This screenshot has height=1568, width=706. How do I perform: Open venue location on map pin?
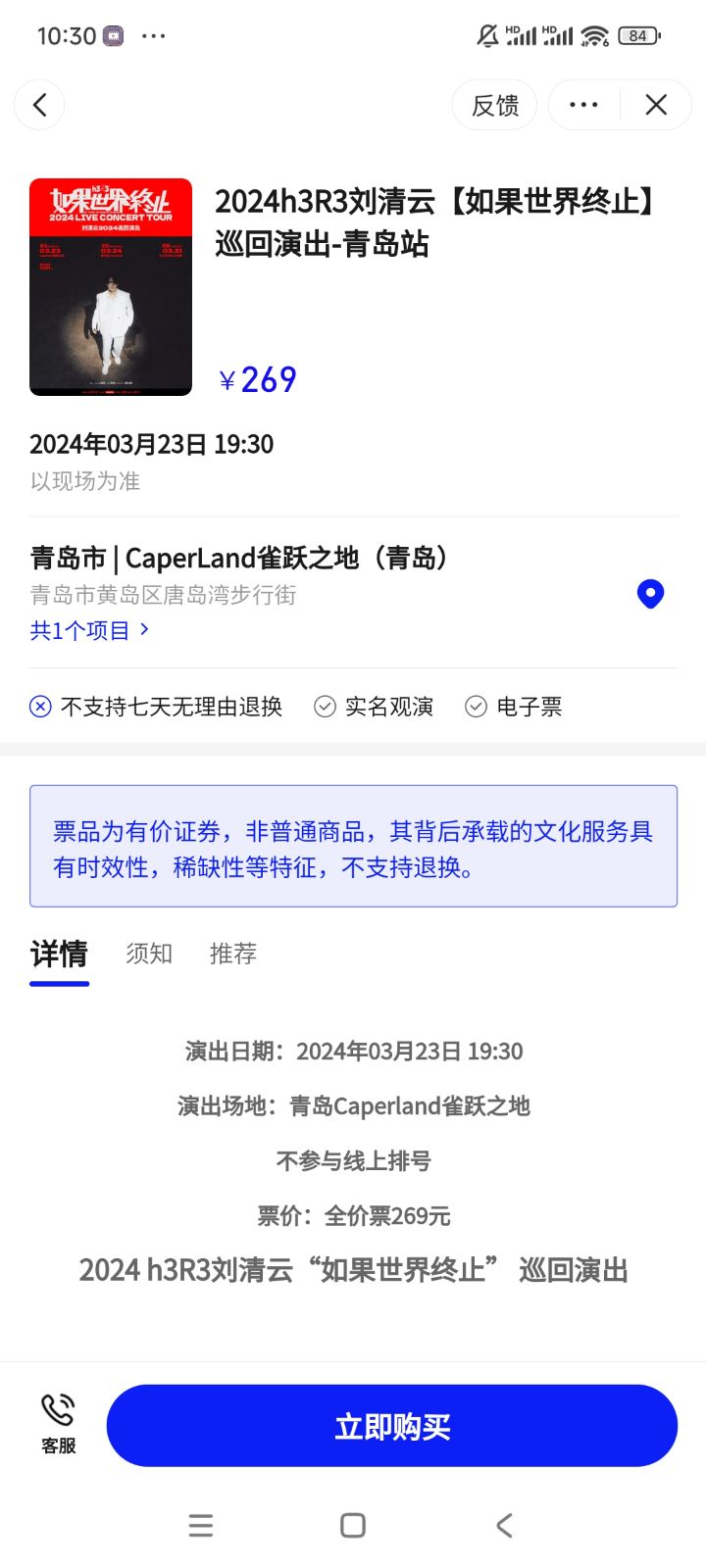tap(650, 594)
